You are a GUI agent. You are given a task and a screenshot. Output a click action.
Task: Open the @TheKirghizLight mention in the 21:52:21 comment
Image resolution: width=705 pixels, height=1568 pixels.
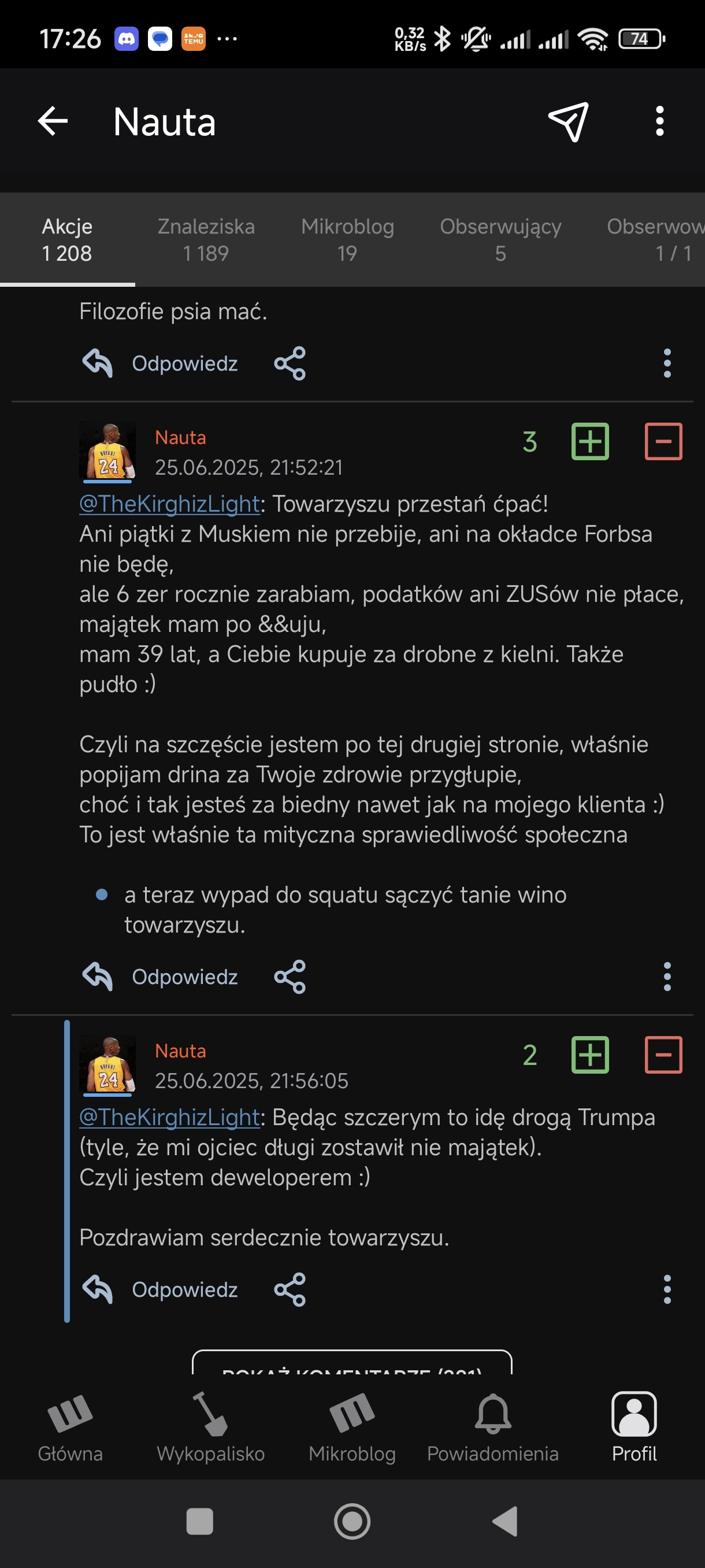pos(169,504)
